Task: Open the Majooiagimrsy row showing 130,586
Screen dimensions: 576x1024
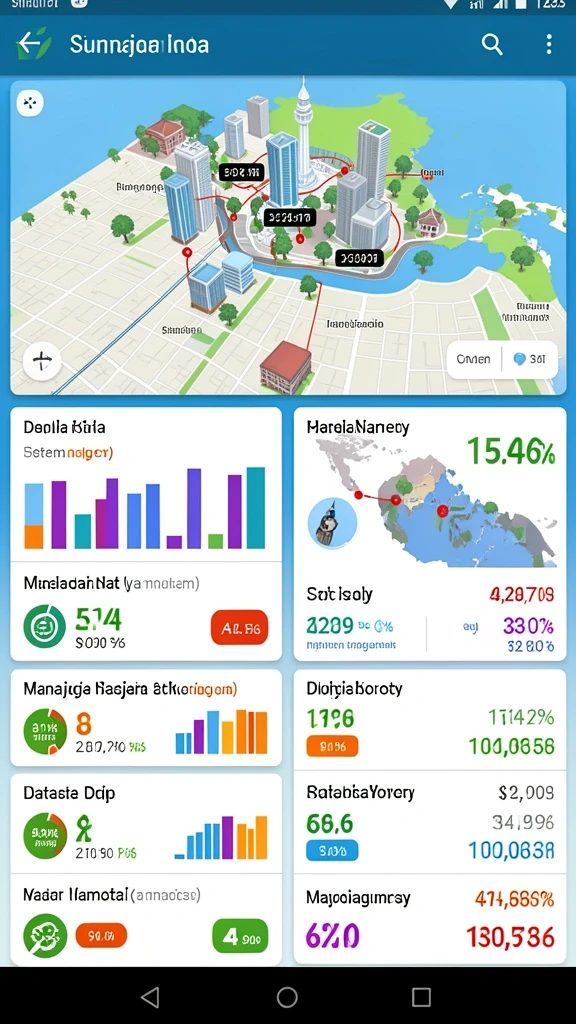Action: click(430, 921)
